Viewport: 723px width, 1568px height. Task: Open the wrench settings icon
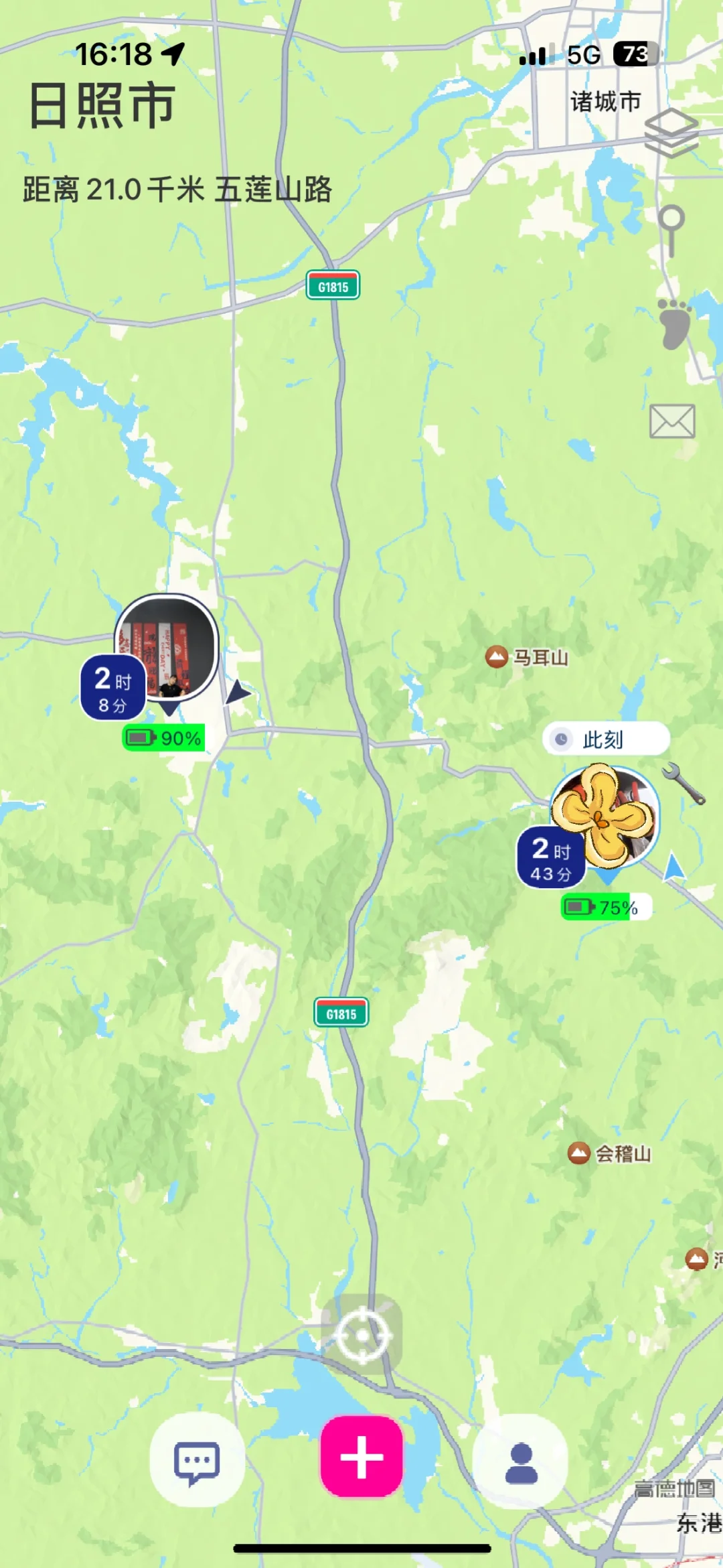point(684,783)
